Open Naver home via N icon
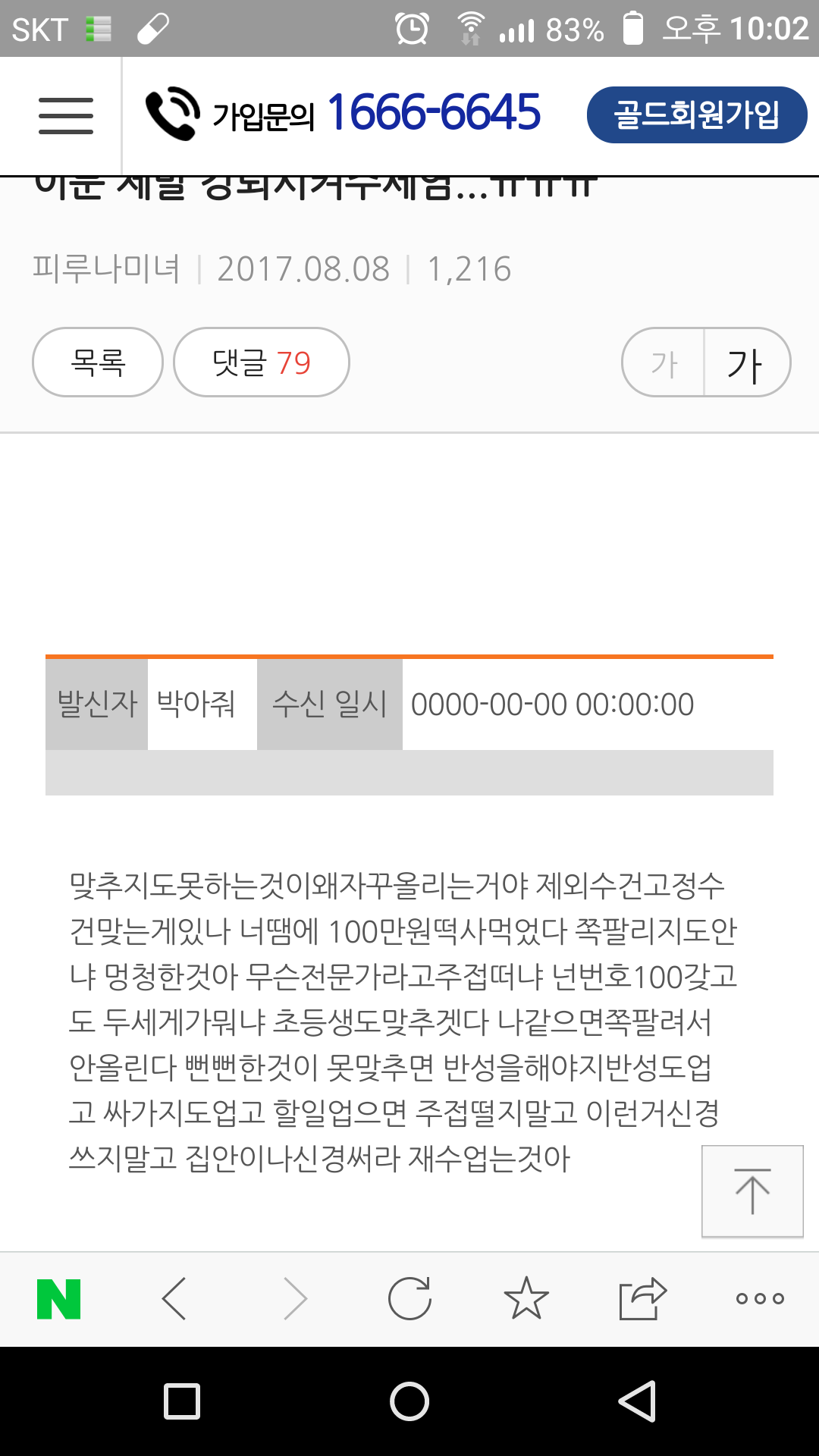Viewport: 819px width, 1456px height. (59, 1299)
